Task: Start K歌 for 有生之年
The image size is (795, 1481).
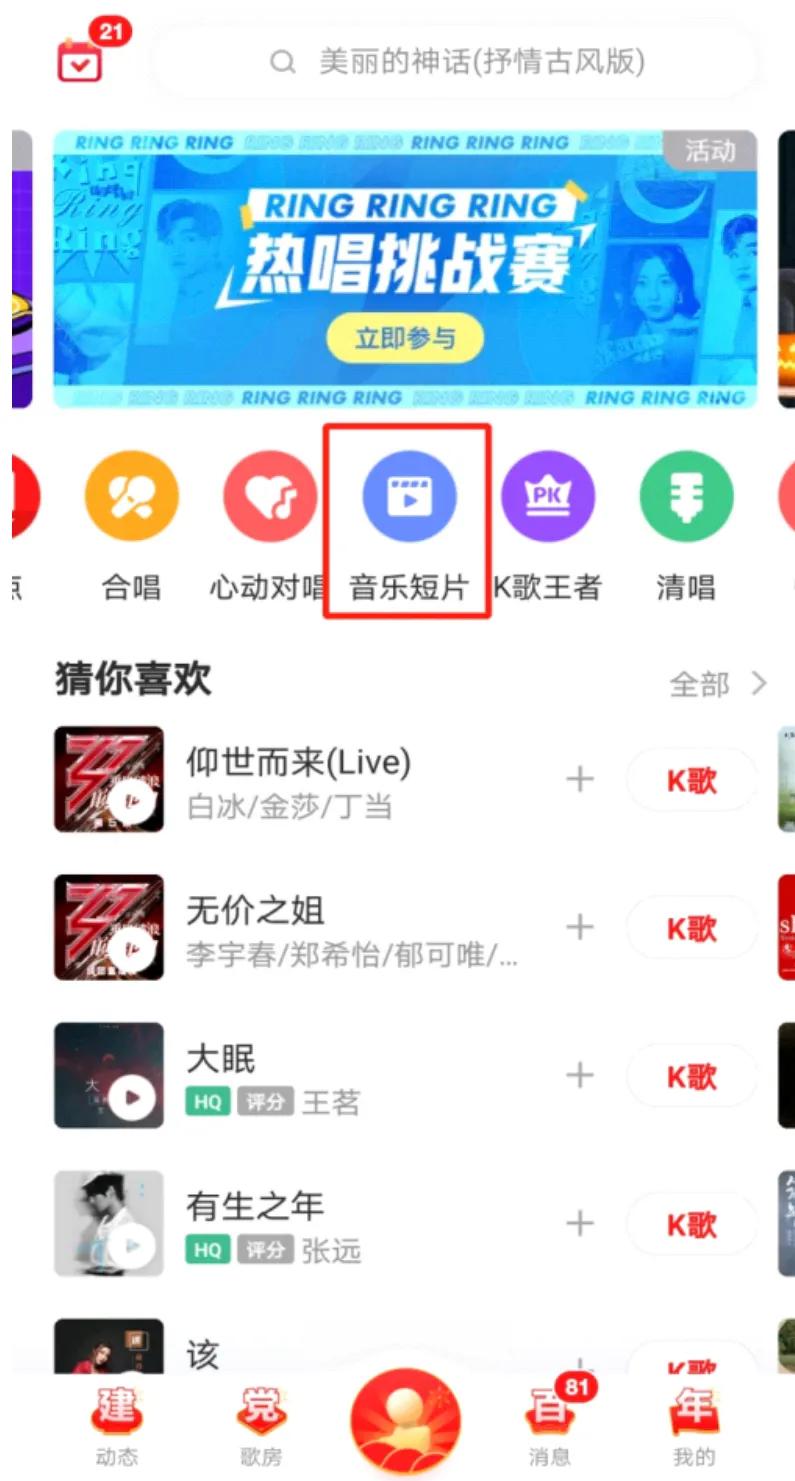Action: tap(692, 1224)
